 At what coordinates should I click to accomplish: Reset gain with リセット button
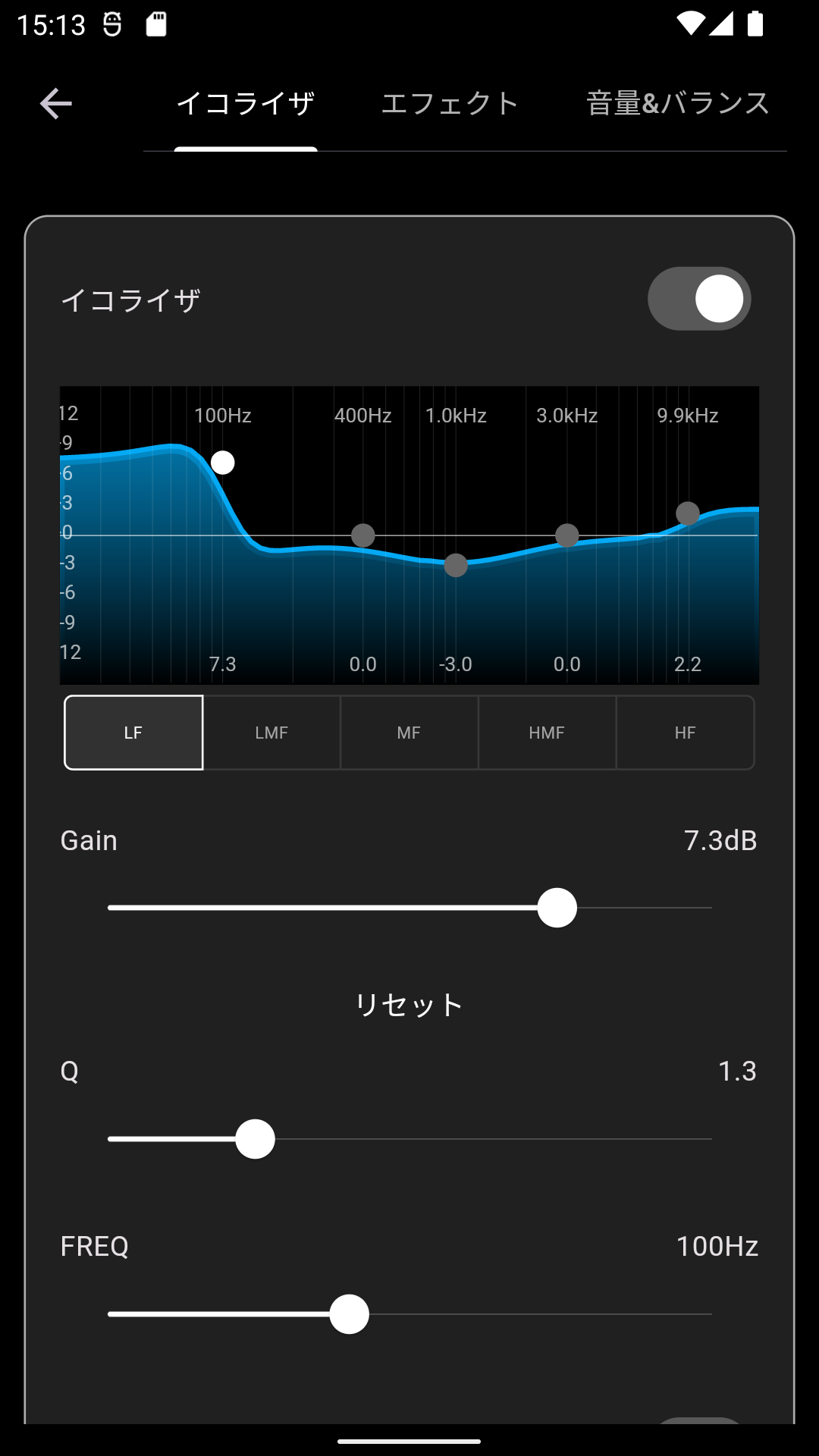pyautogui.click(x=409, y=1005)
